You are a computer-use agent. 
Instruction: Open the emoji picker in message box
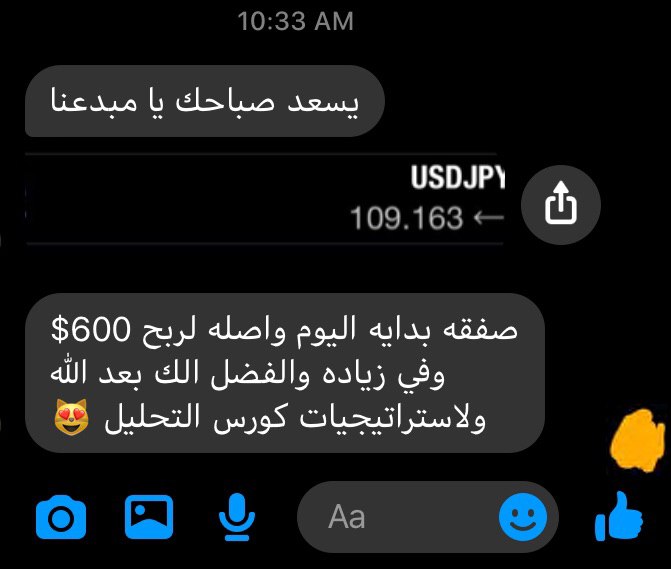tap(523, 517)
